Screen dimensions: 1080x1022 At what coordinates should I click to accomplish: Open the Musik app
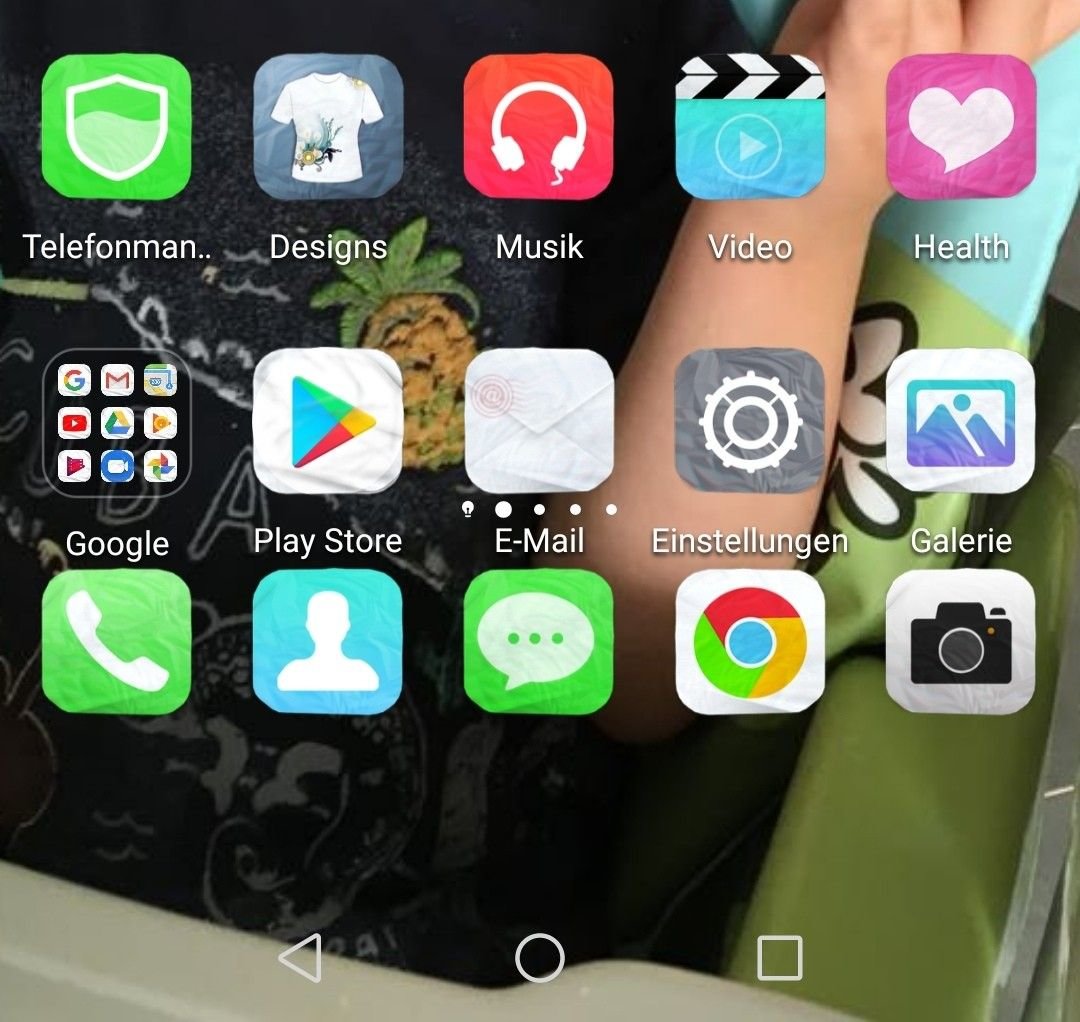click(x=539, y=127)
